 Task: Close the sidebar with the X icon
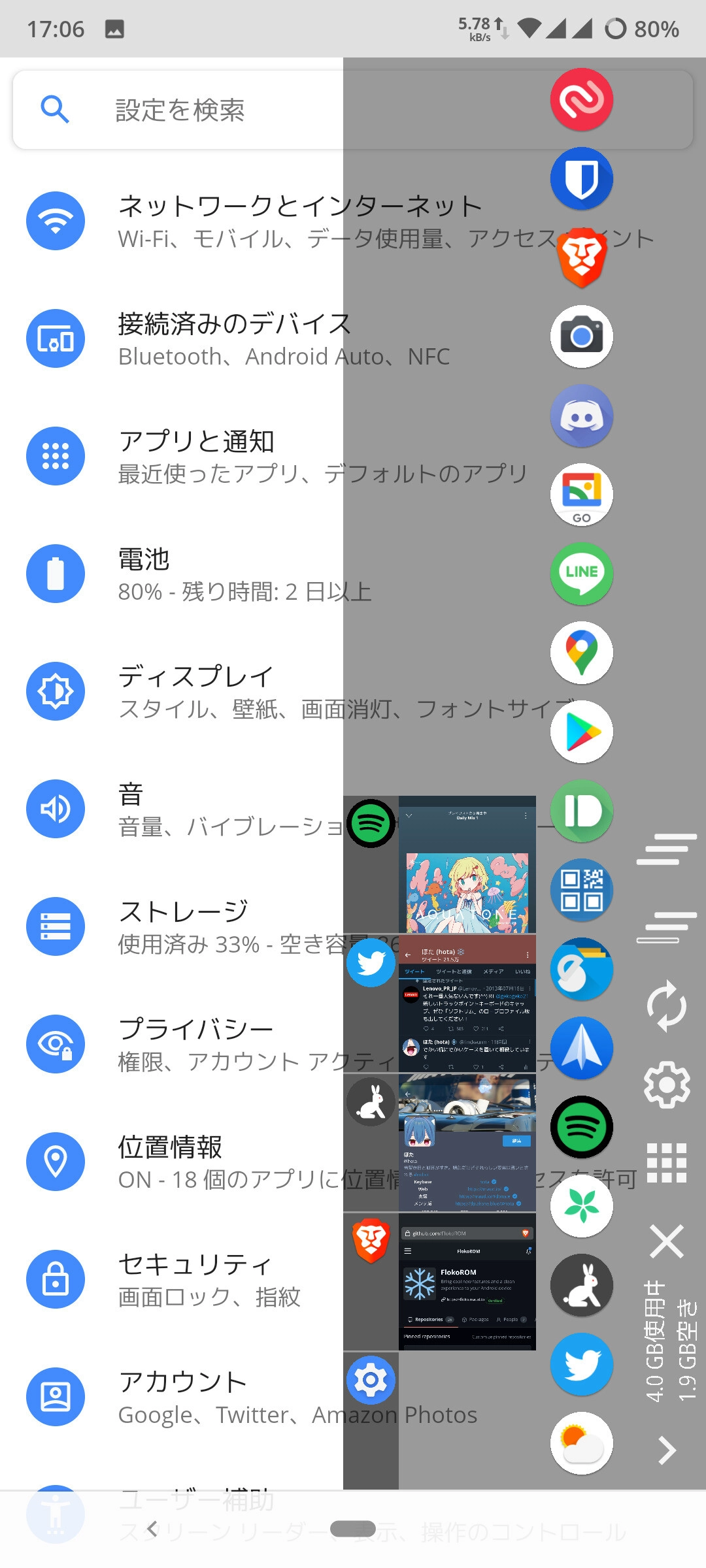point(666,1241)
